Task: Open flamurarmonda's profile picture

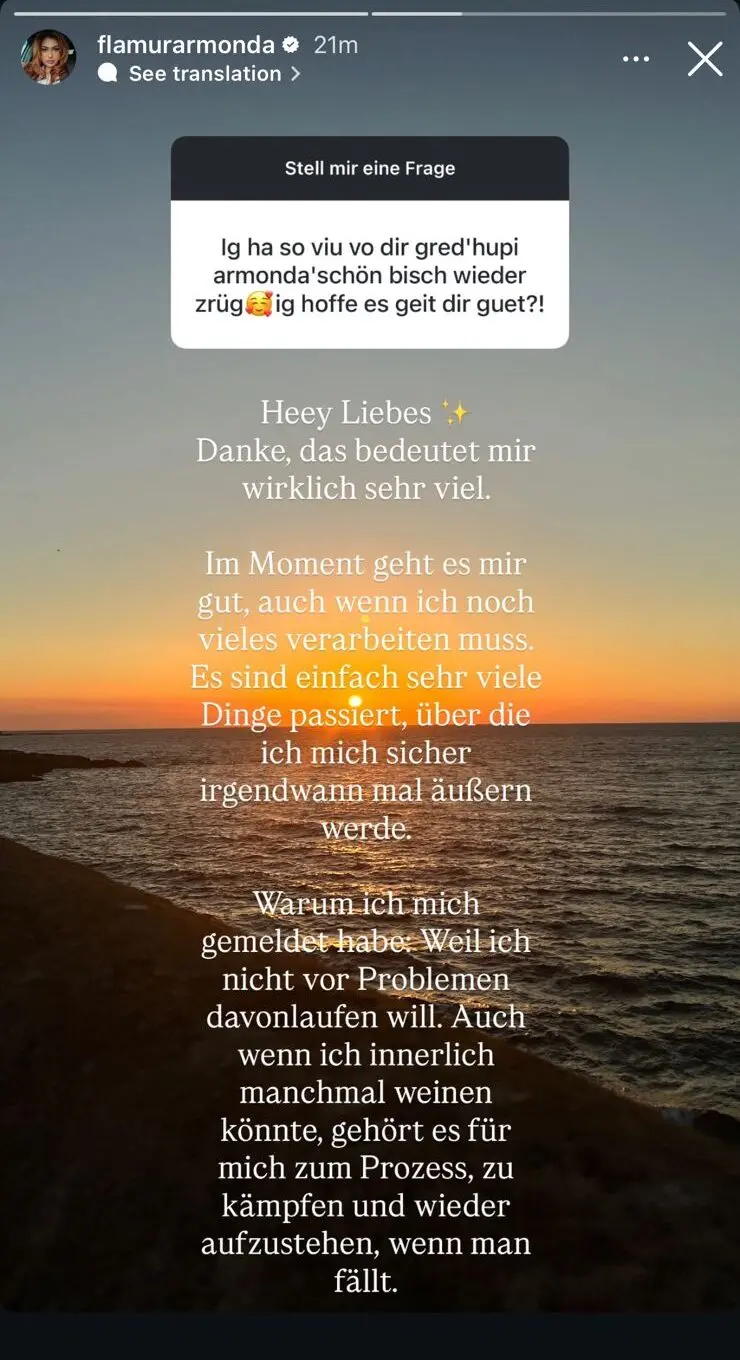Action: point(48,58)
